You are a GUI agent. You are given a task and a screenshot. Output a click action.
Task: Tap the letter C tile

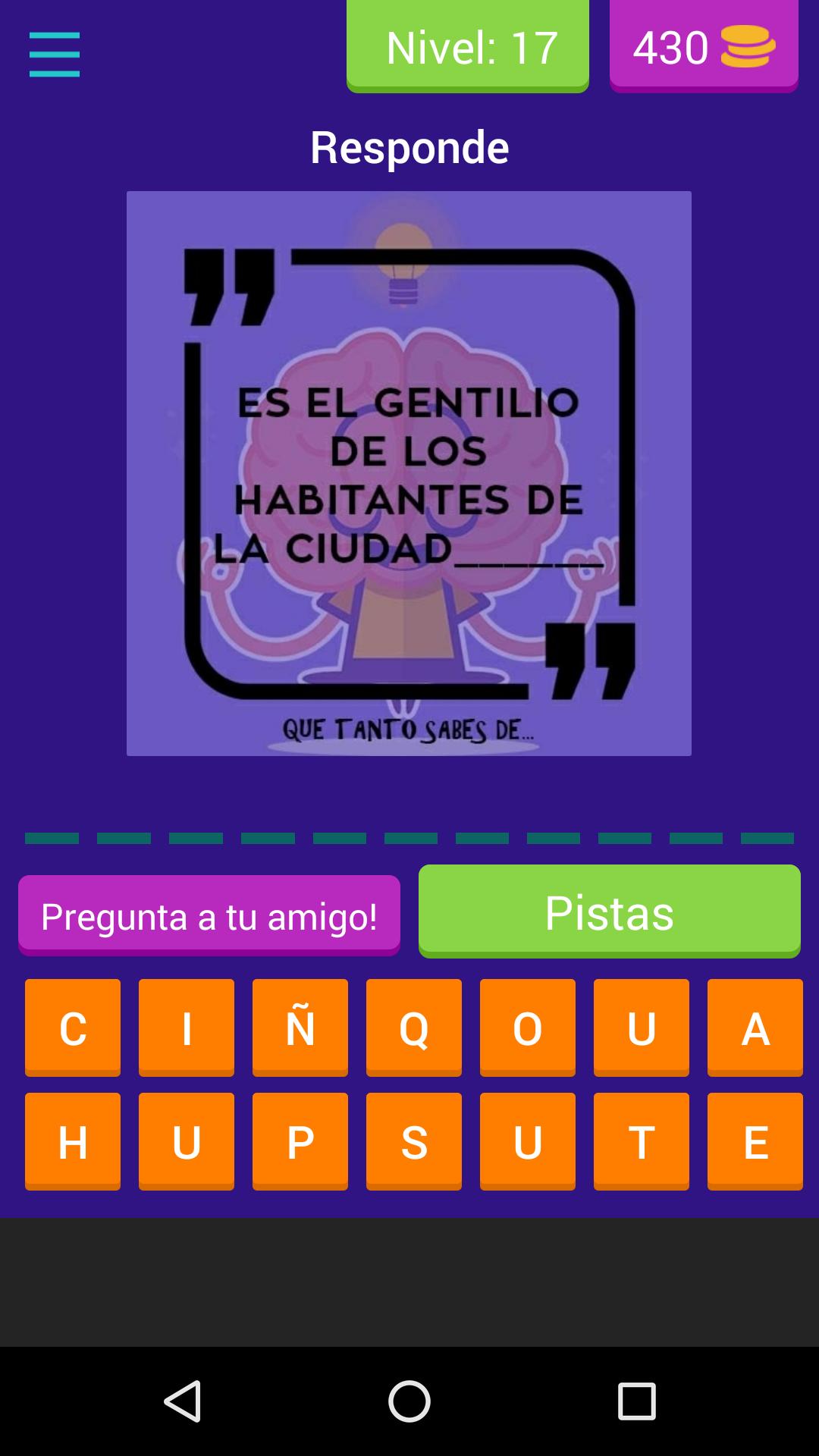tap(72, 1028)
